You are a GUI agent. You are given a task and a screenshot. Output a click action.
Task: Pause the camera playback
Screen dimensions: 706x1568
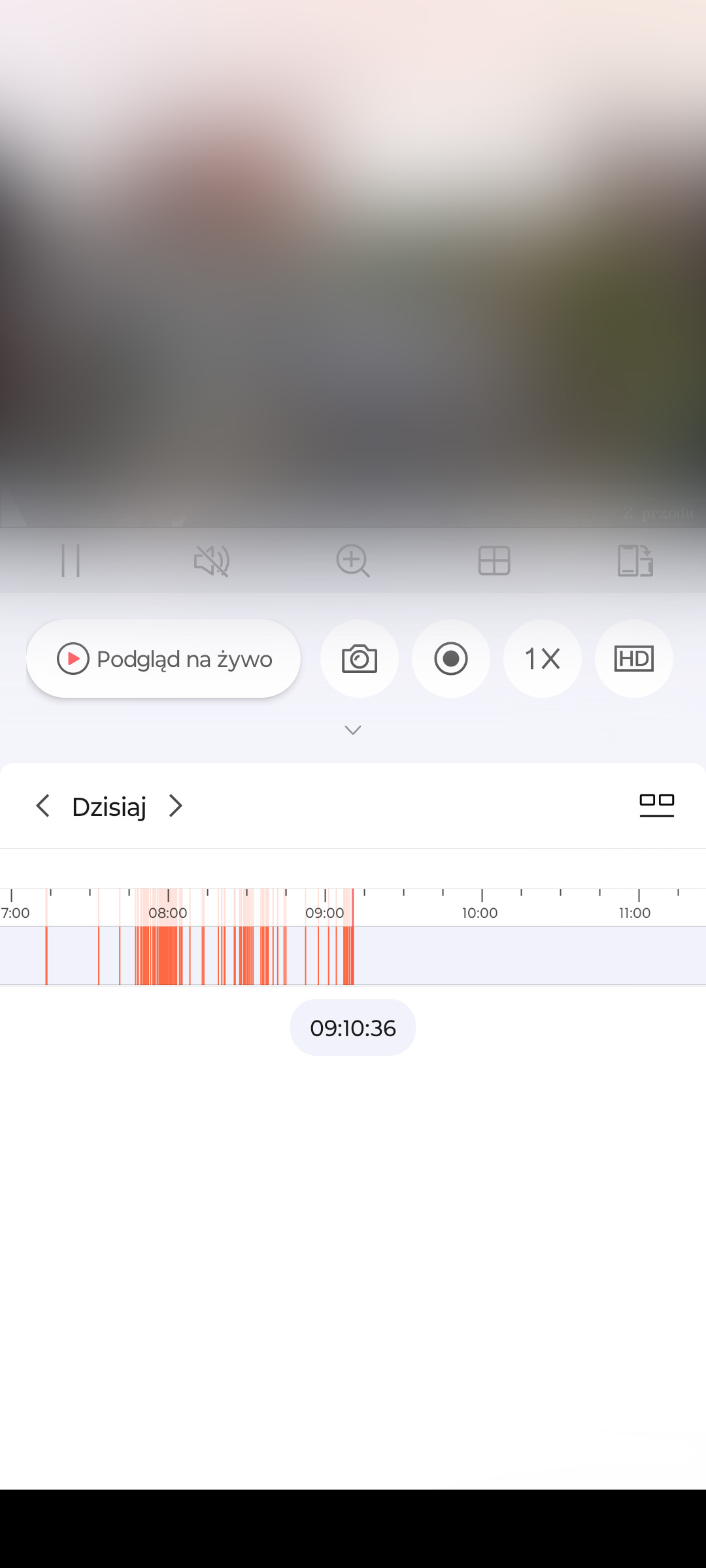(71, 561)
